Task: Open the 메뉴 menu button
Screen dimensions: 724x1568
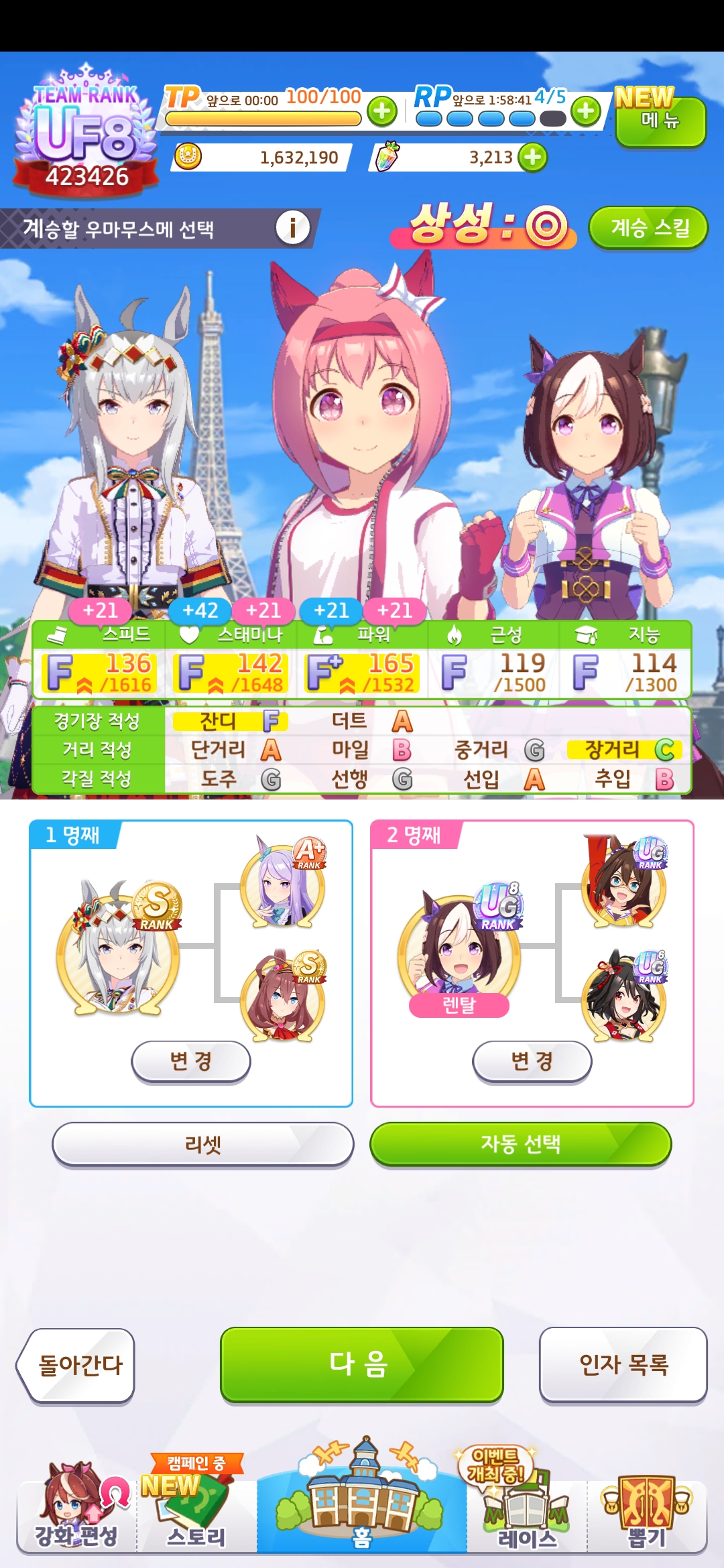Action: point(660,121)
